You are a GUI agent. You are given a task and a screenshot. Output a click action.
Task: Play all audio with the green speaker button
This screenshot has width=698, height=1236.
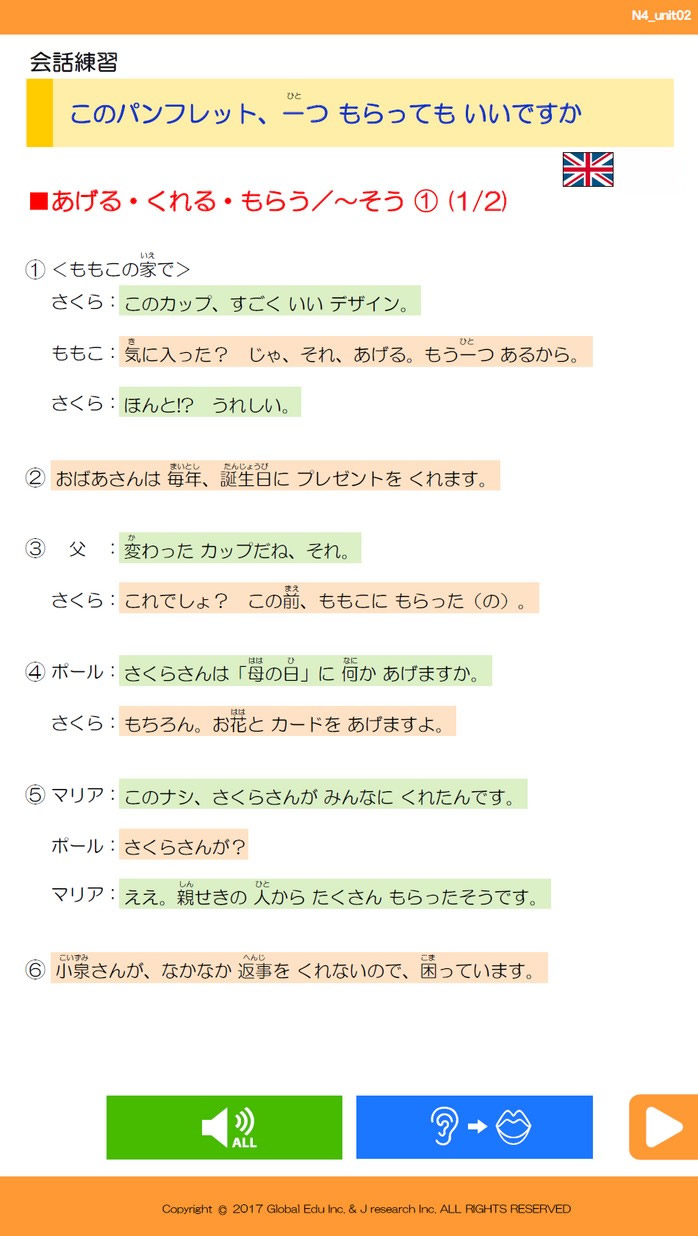pyautogui.click(x=224, y=1127)
